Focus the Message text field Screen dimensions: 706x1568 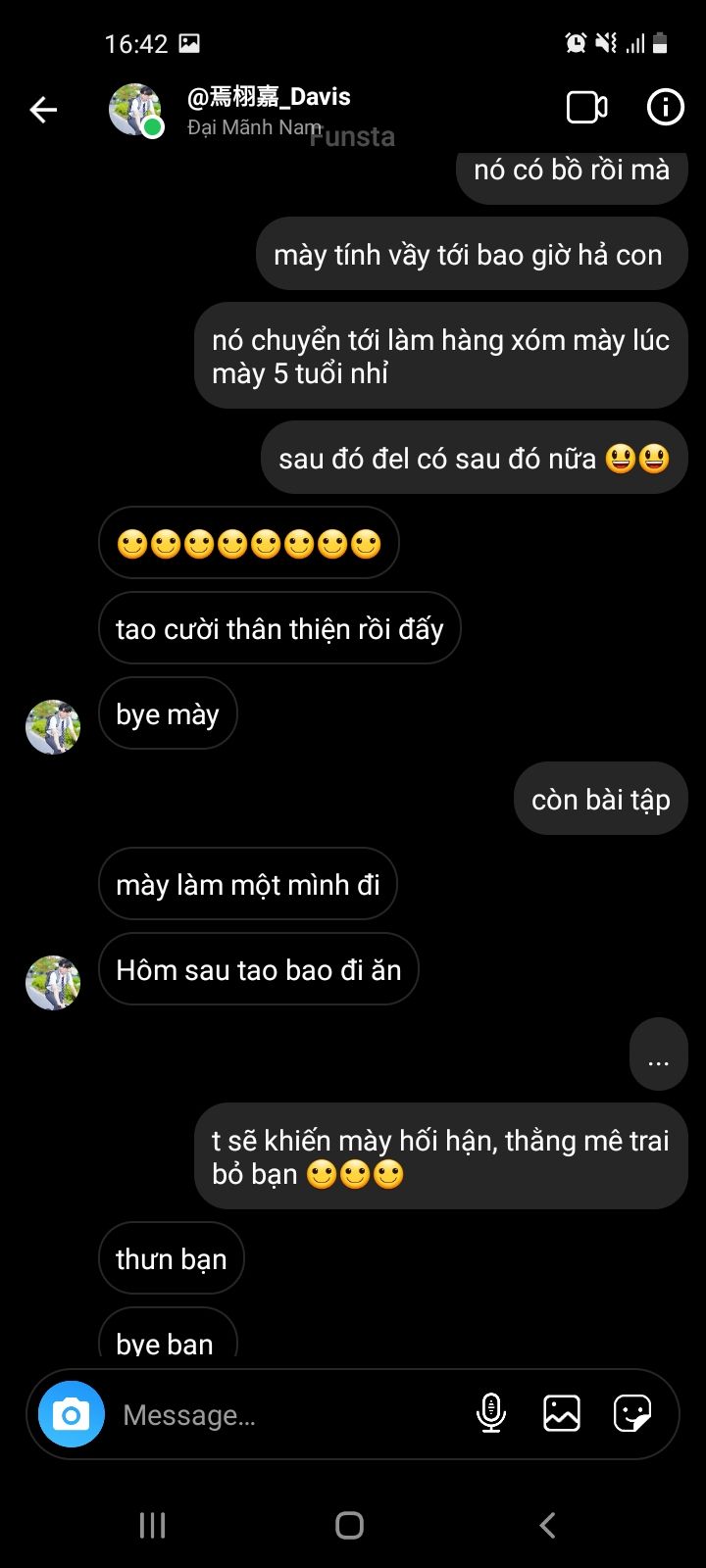284,1415
